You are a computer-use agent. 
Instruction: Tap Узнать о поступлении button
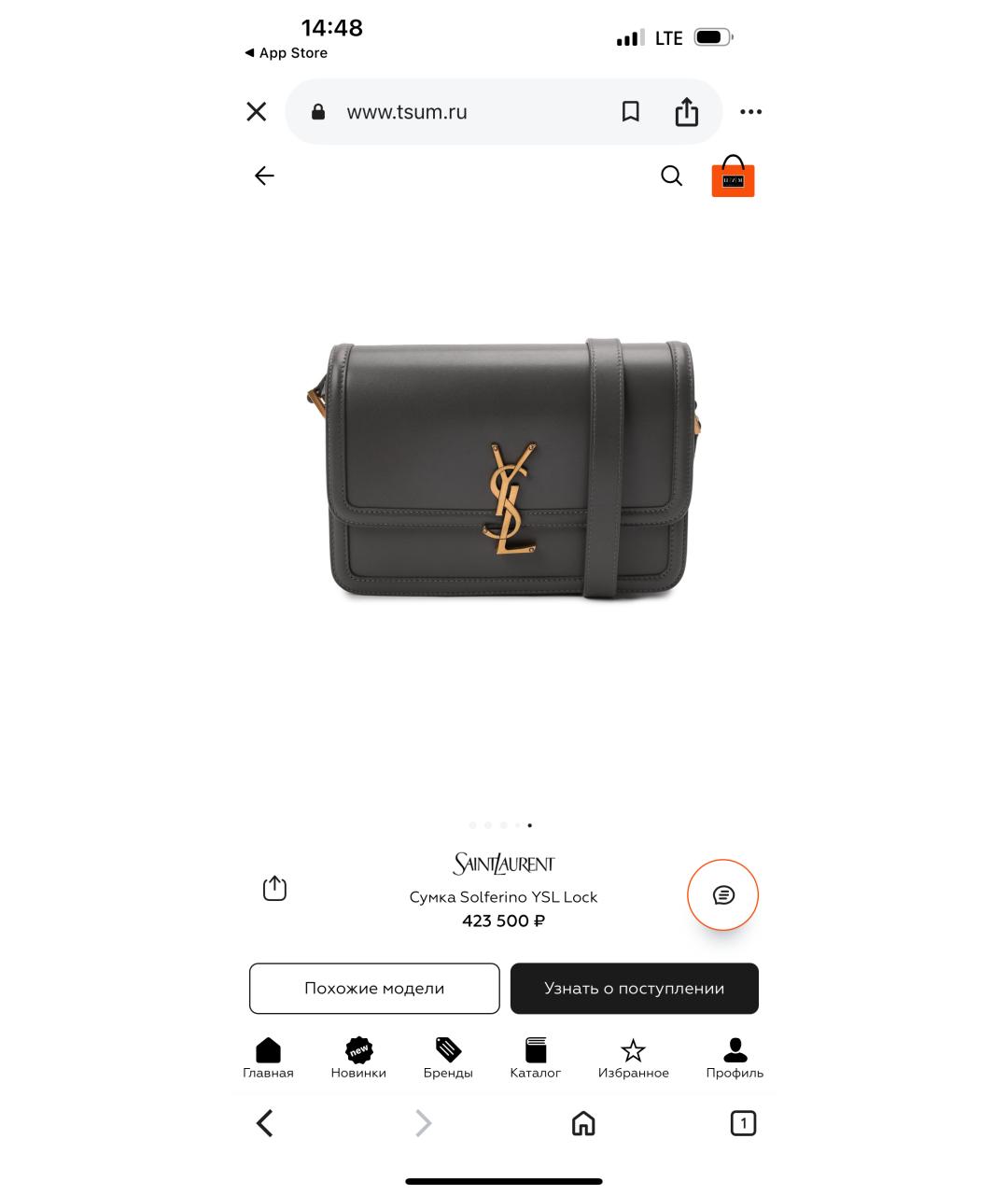point(635,989)
